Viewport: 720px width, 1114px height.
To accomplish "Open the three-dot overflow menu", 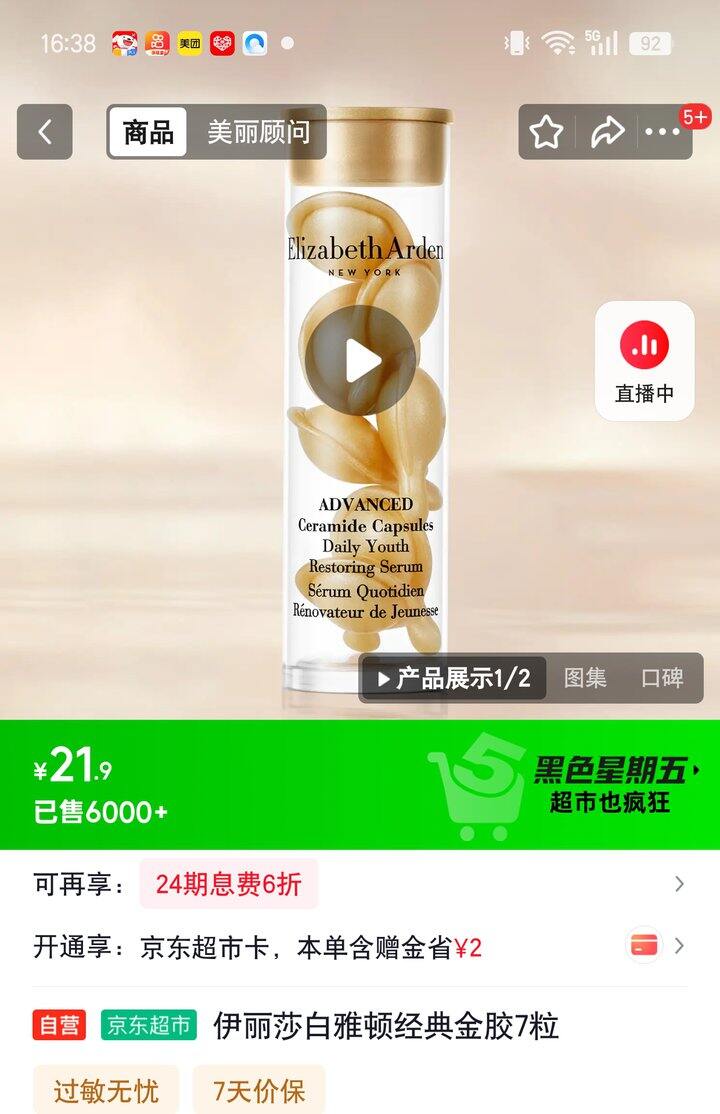I will pos(662,131).
